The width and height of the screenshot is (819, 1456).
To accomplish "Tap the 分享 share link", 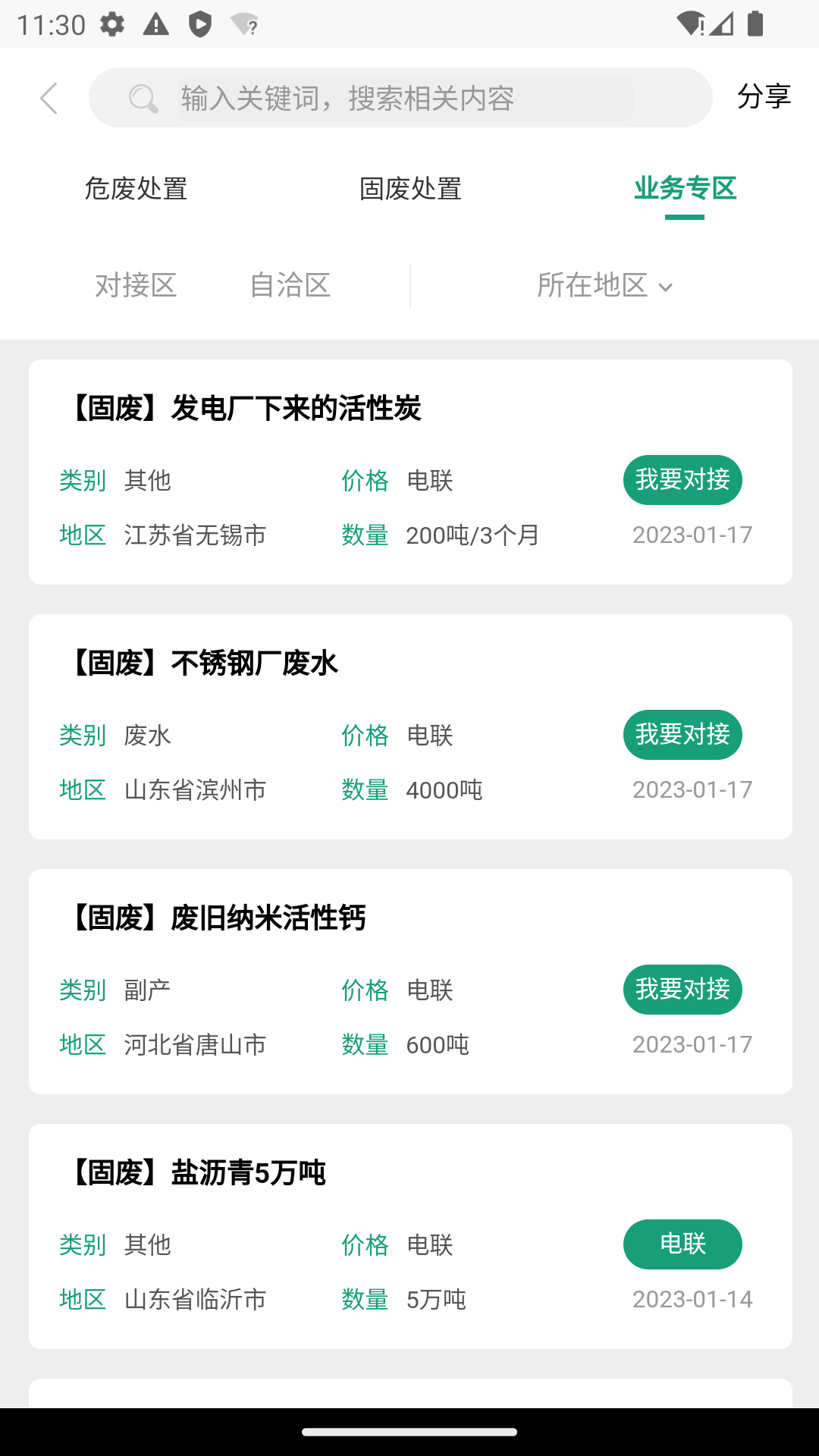I will [764, 96].
